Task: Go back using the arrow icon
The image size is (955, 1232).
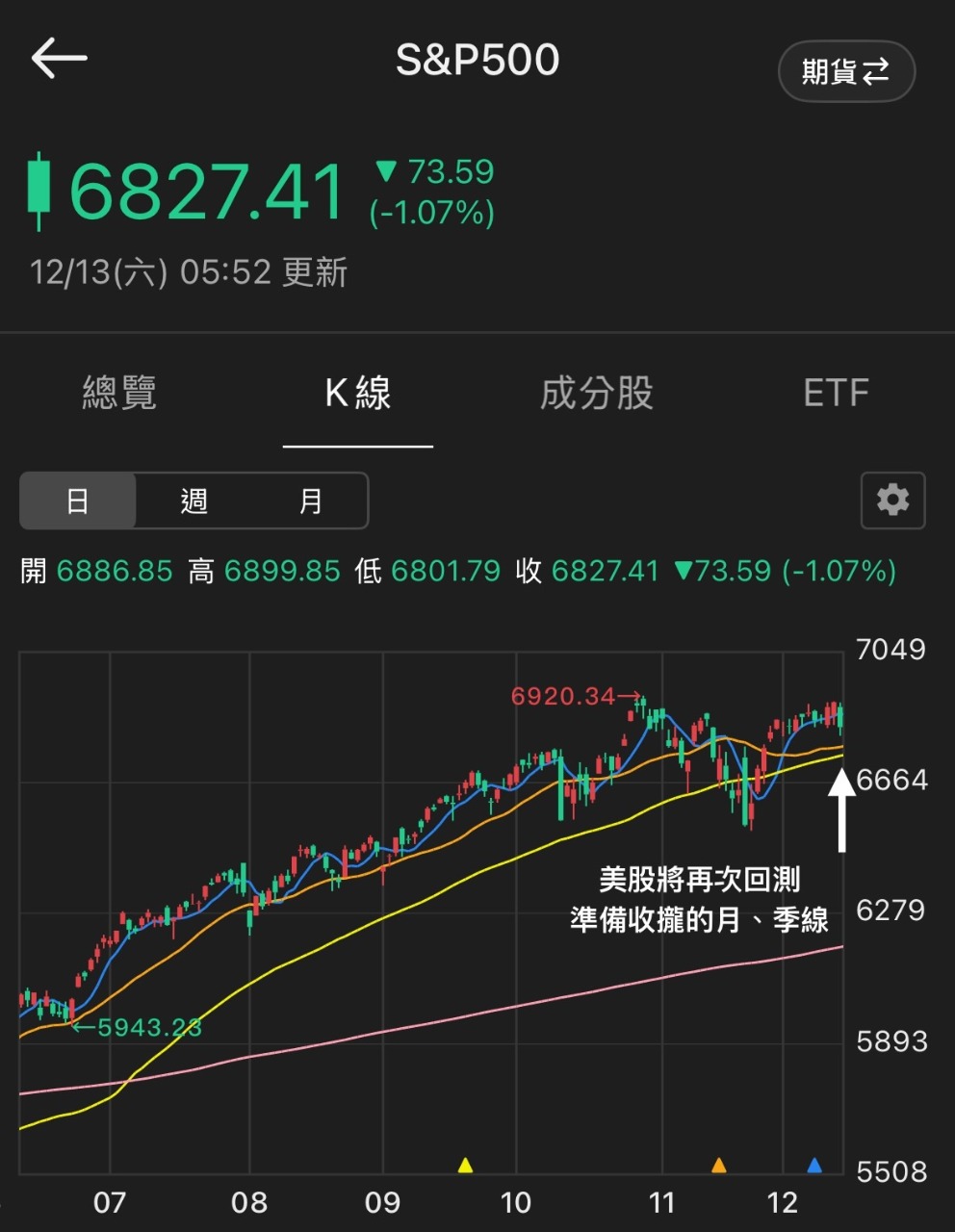Action: [60, 59]
